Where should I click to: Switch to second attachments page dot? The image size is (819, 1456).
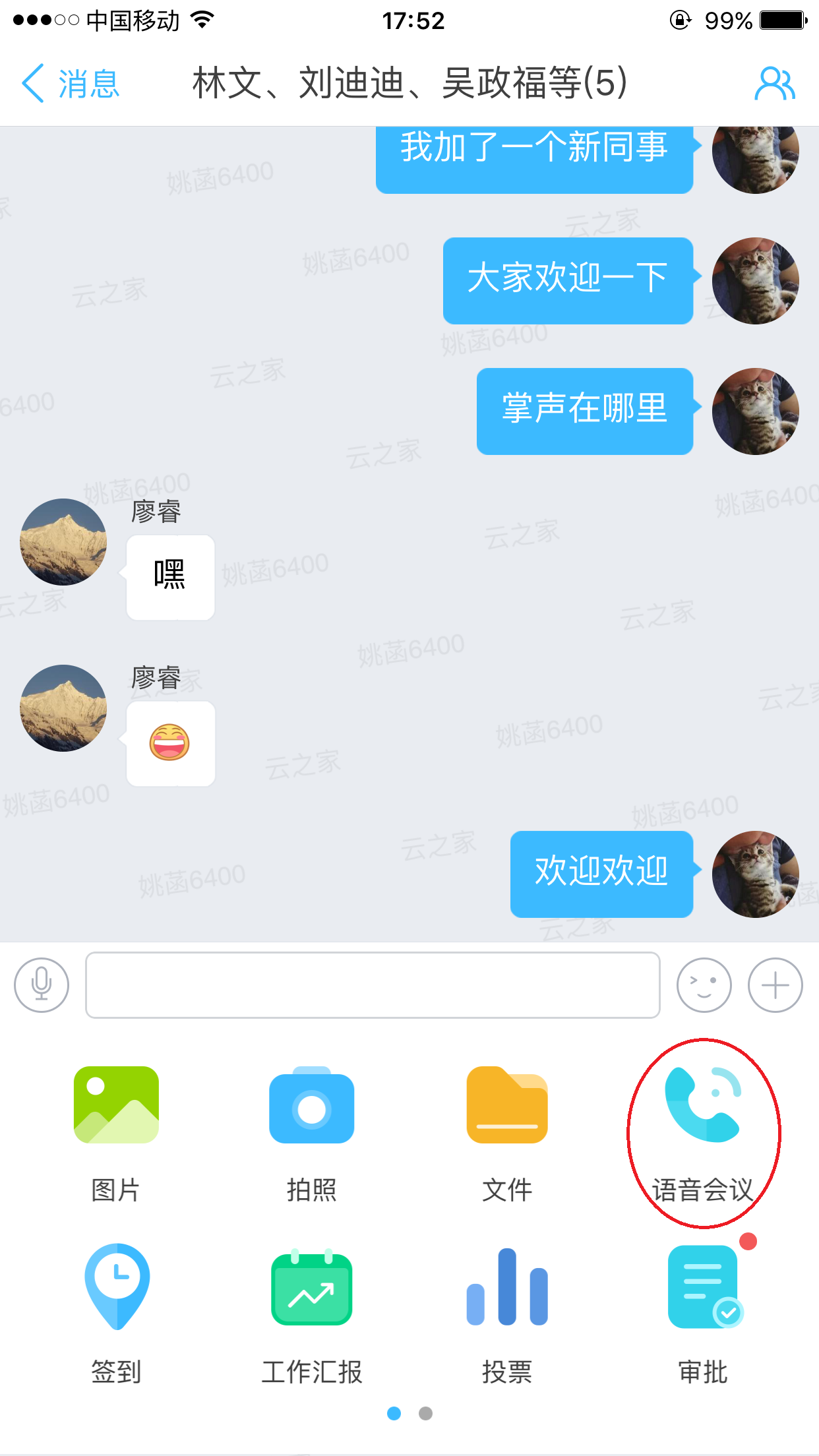(426, 1413)
